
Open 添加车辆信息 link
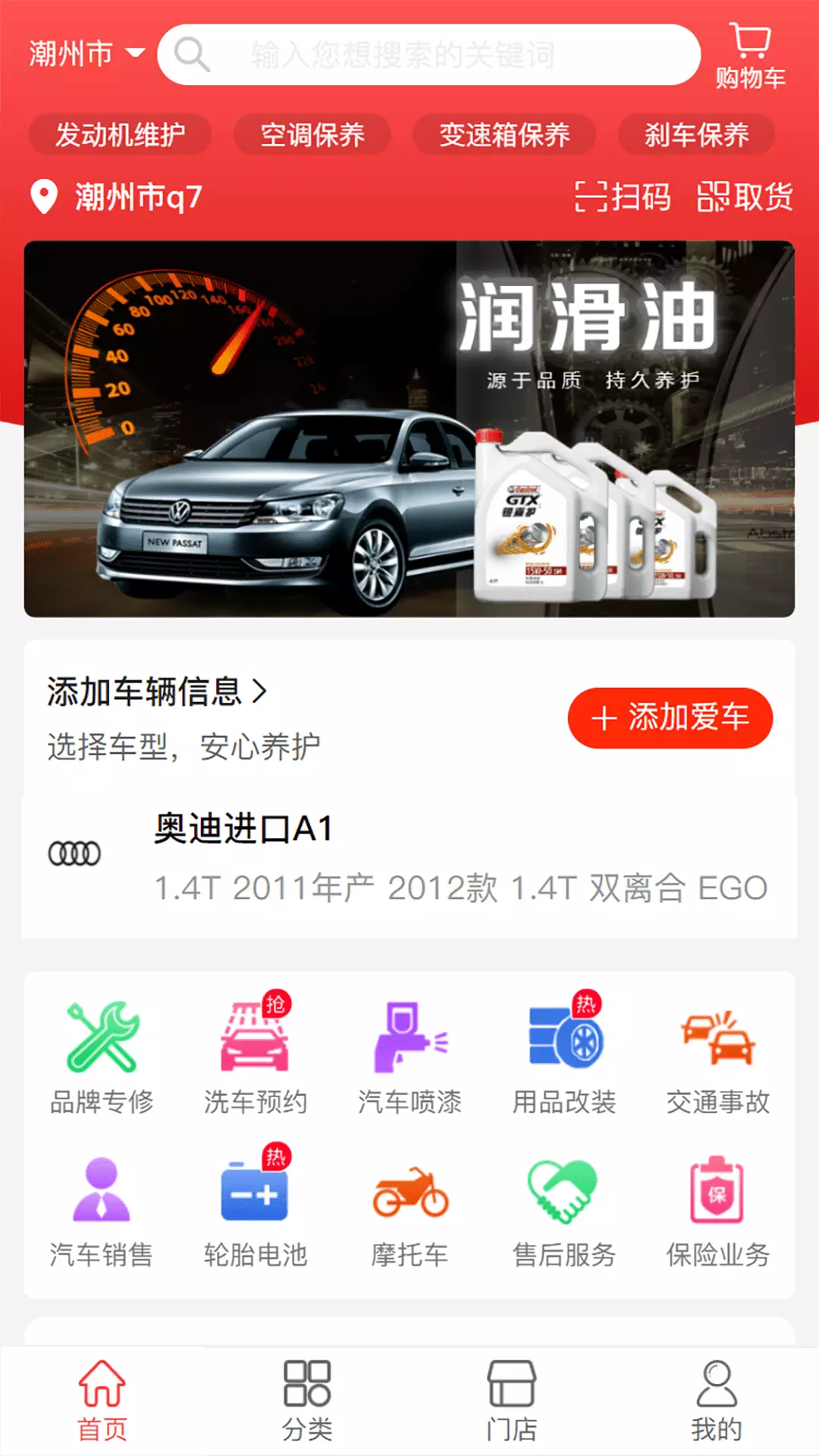pos(157,691)
